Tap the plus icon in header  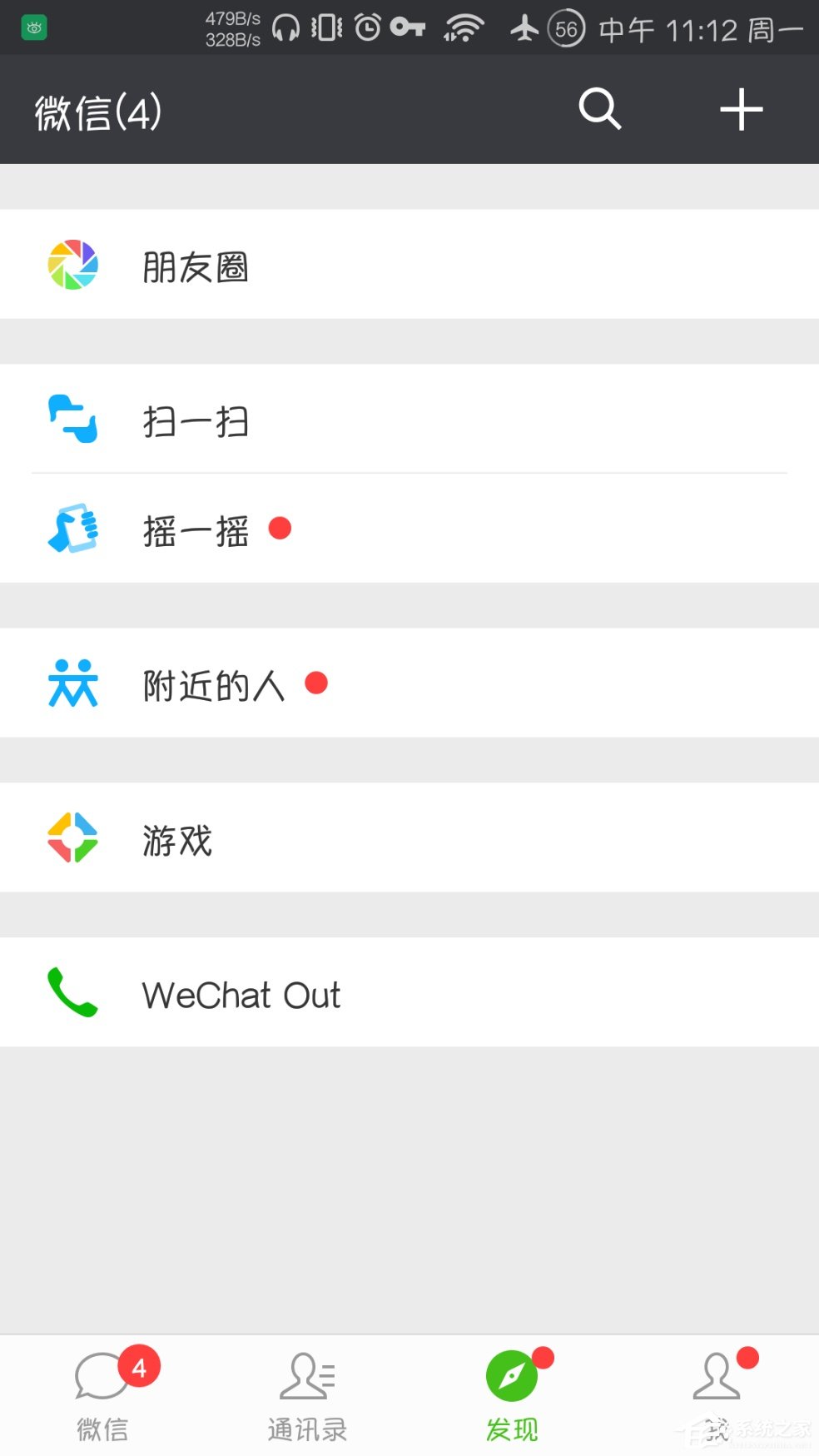click(741, 109)
